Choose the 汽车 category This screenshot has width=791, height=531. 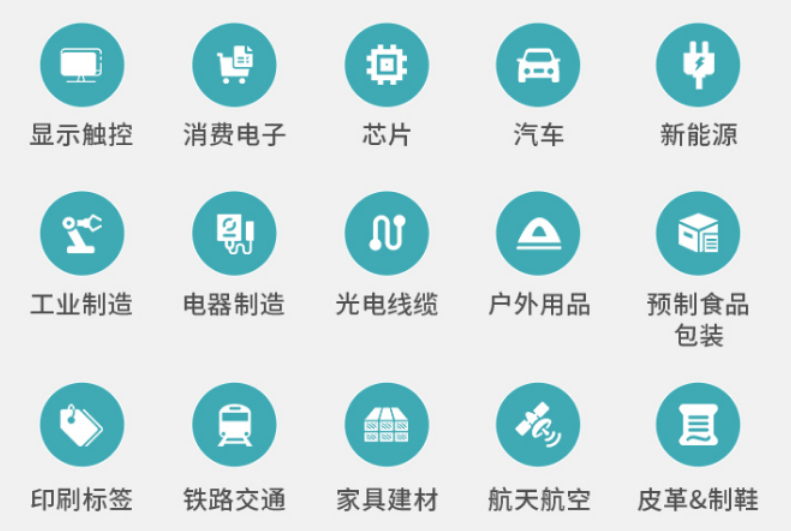coord(538,66)
